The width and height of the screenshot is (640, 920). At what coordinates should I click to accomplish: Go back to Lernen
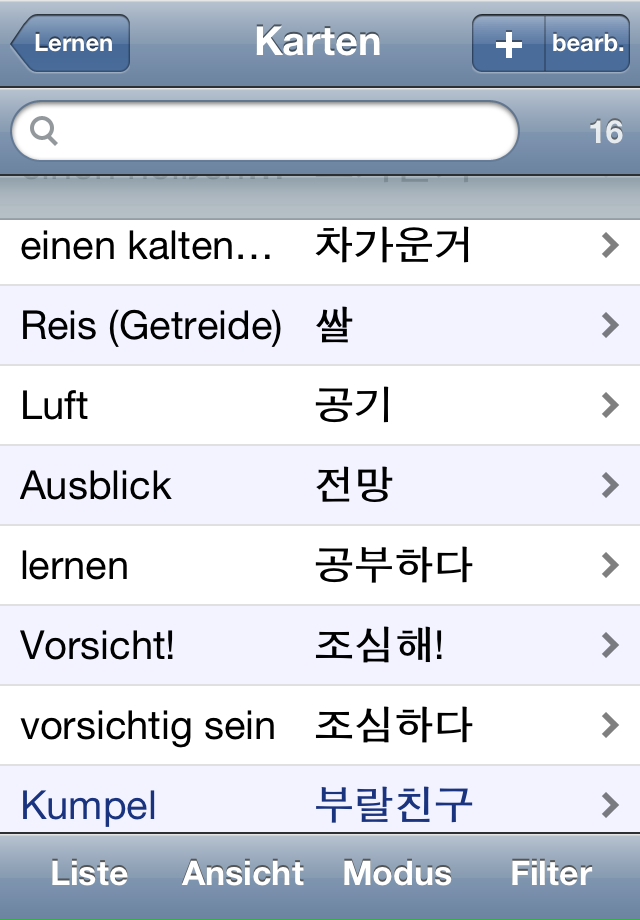click(70, 43)
